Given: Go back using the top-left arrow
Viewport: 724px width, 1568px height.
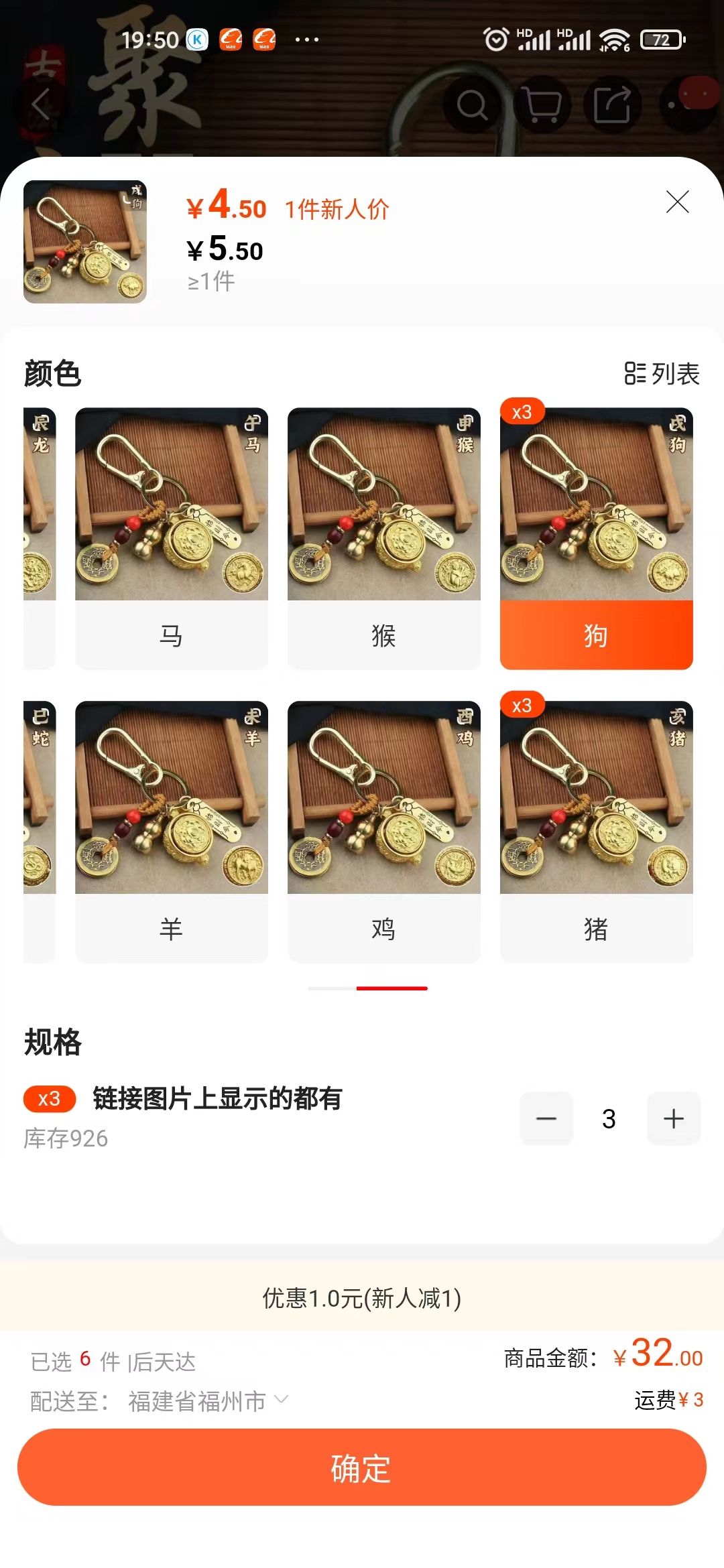Looking at the screenshot, I should tap(41, 105).
